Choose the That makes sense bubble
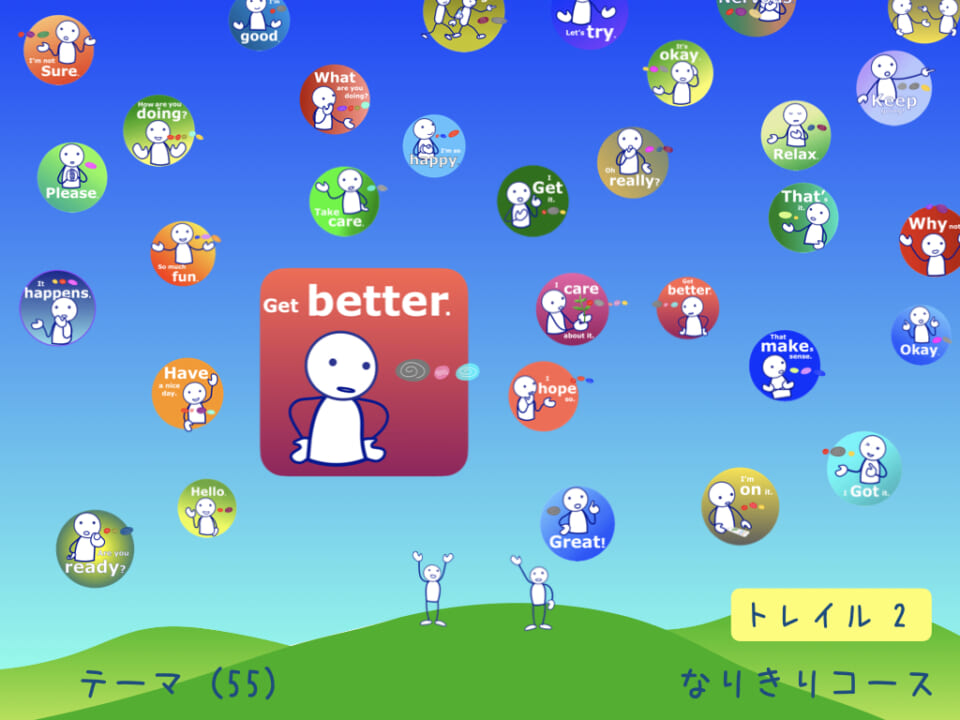The image size is (960, 720). pos(784,365)
